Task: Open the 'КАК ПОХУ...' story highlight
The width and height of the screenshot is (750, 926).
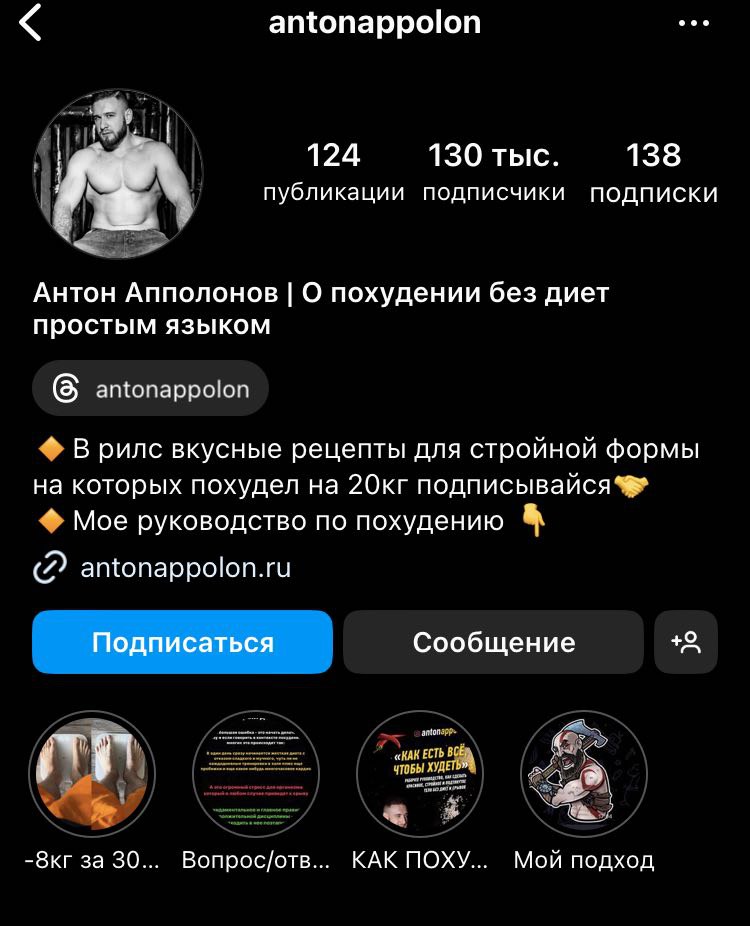Action: pyautogui.click(x=420, y=773)
